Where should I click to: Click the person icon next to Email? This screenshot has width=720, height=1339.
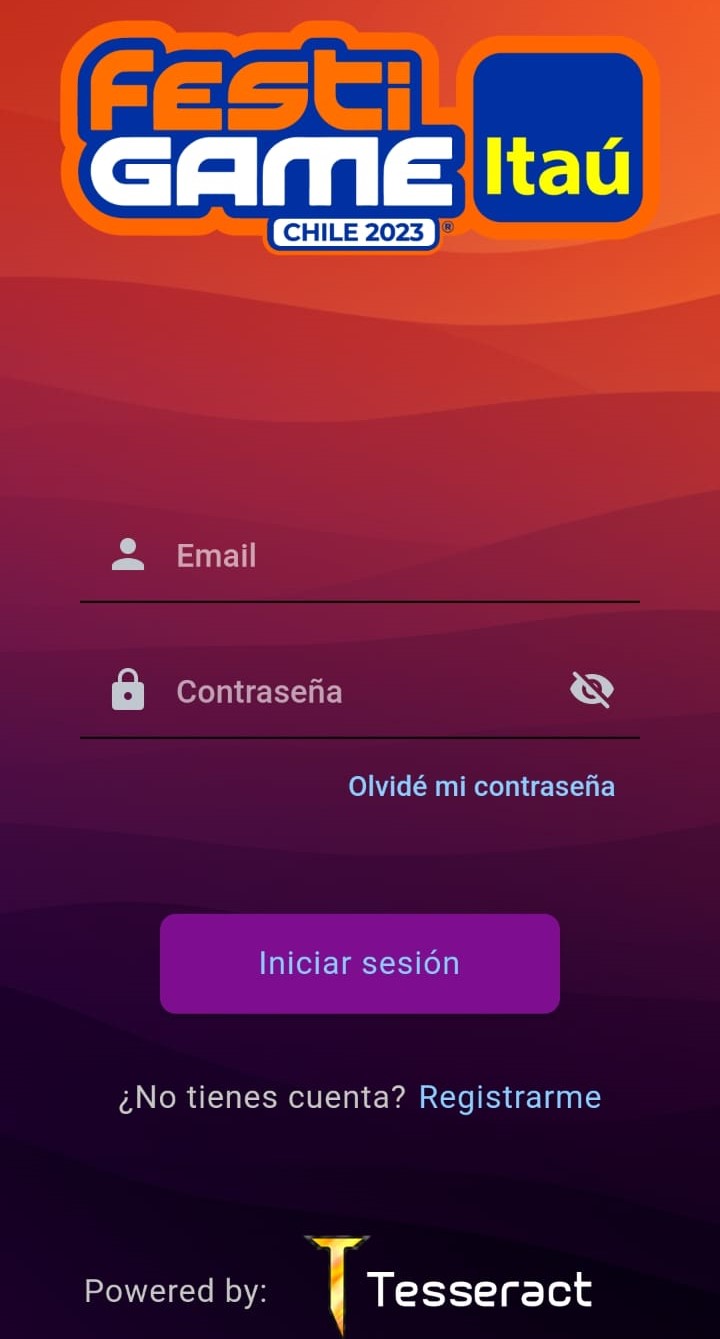127,554
